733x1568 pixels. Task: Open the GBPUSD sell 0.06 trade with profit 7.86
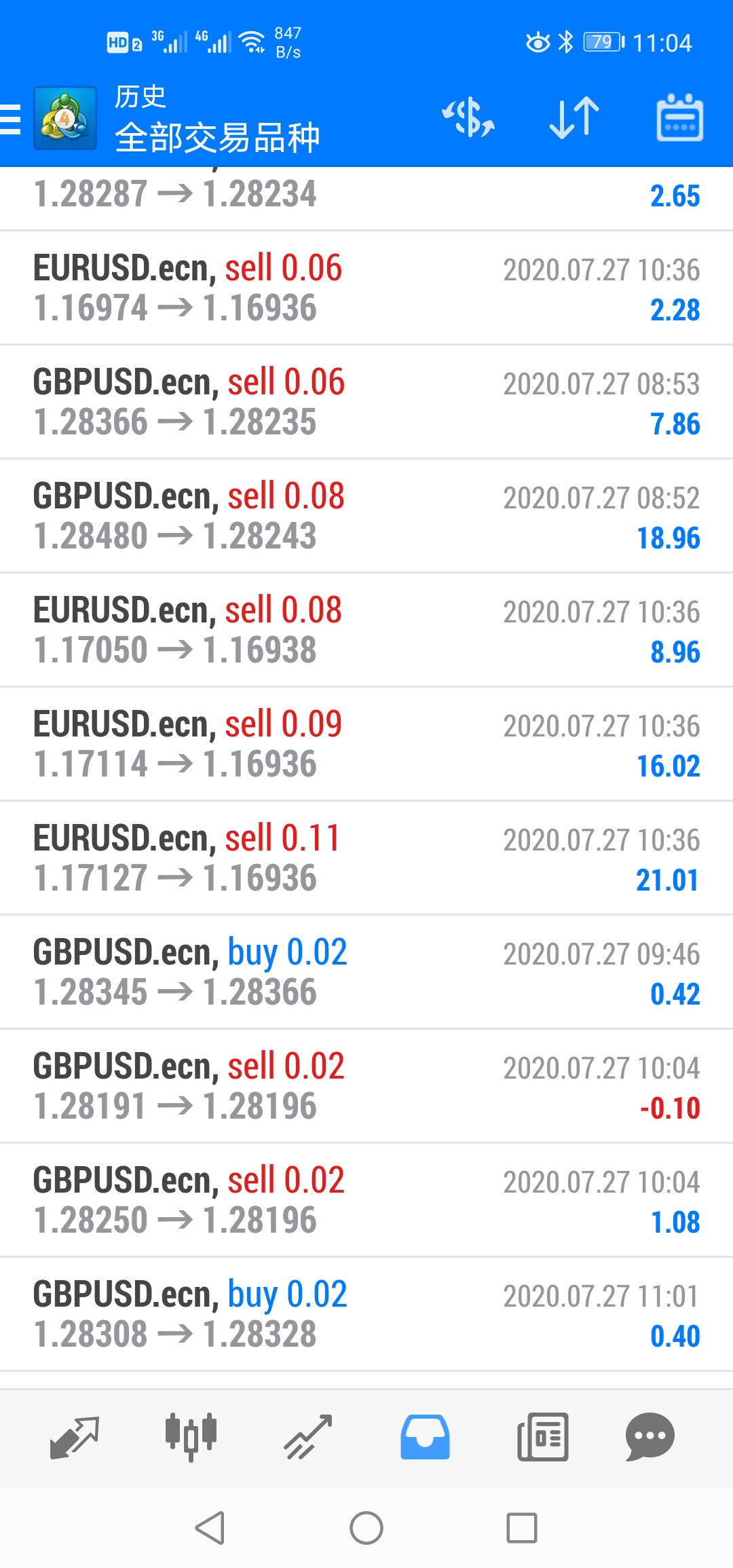pyautogui.click(x=366, y=403)
